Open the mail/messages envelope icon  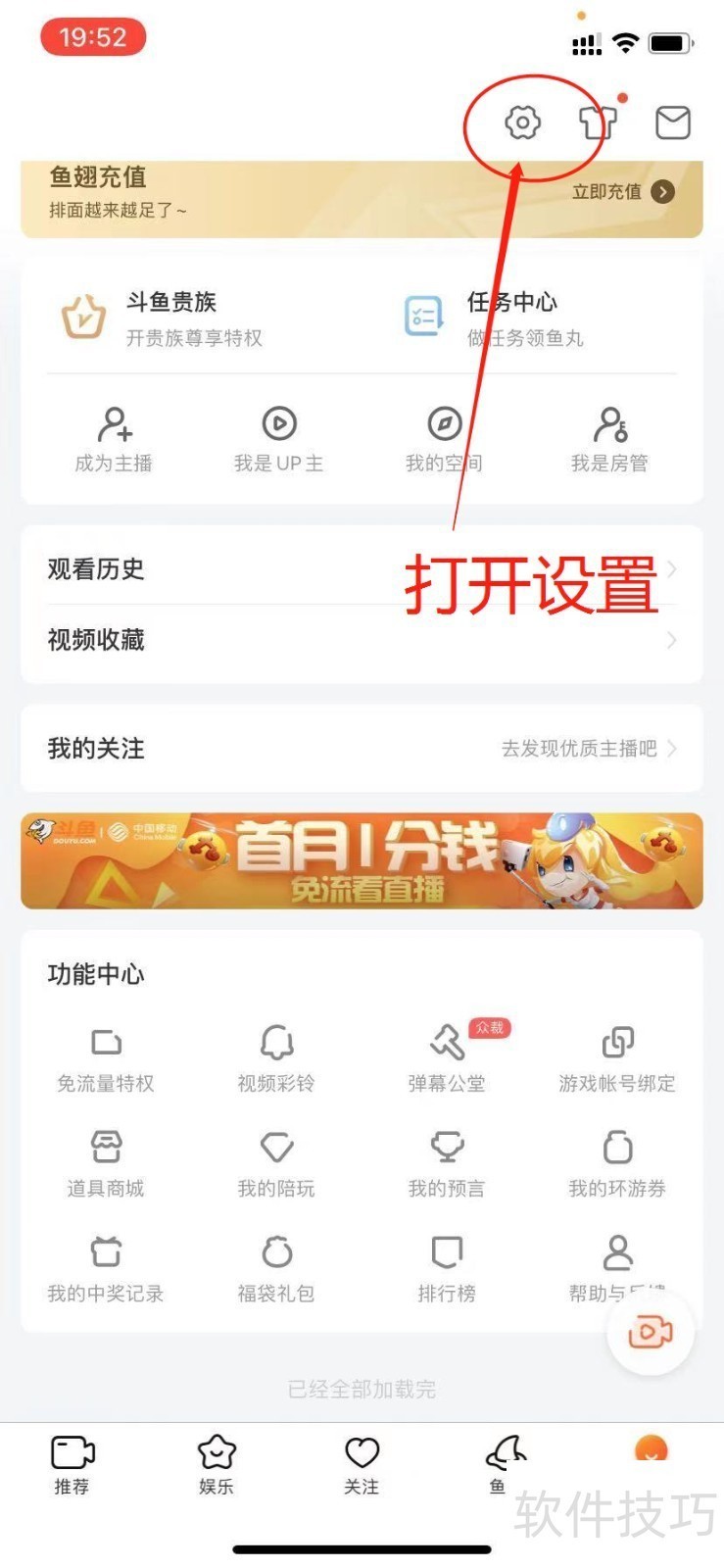coord(673,122)
